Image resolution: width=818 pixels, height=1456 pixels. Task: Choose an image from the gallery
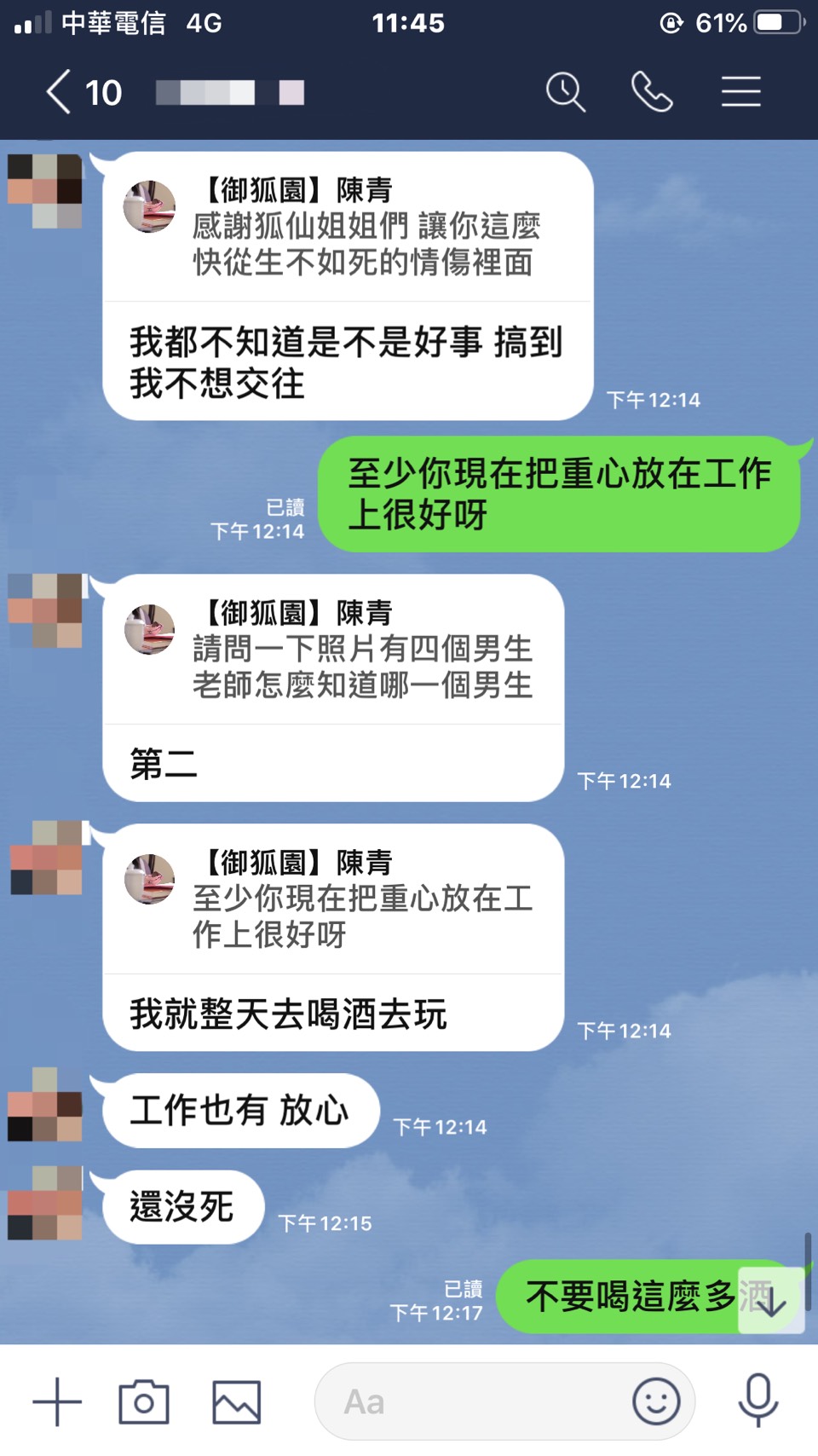[236, 1401]
